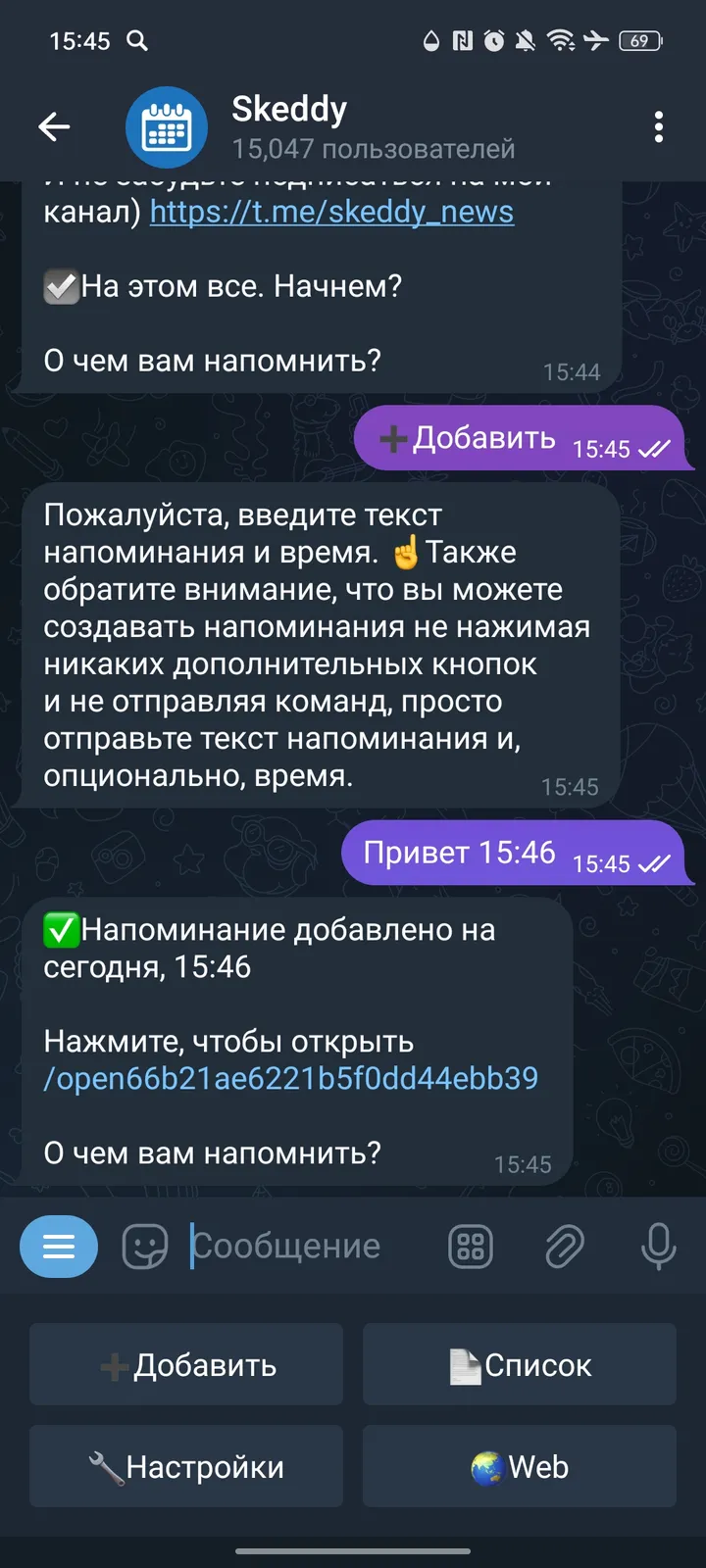Open the emoji and sticker picker
Viewport: 706px width, 1568px height.
tap(144, 1246)
